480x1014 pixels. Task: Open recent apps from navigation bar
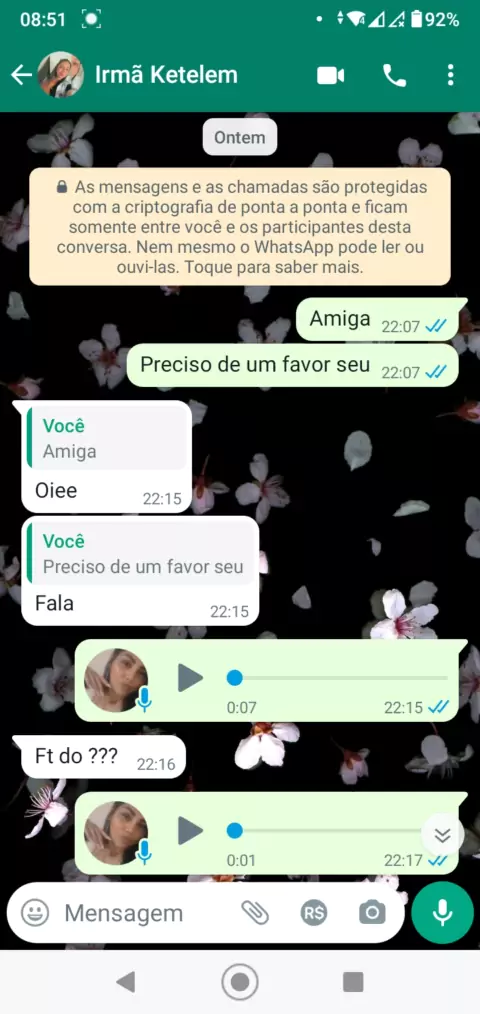tap(353, 982)
